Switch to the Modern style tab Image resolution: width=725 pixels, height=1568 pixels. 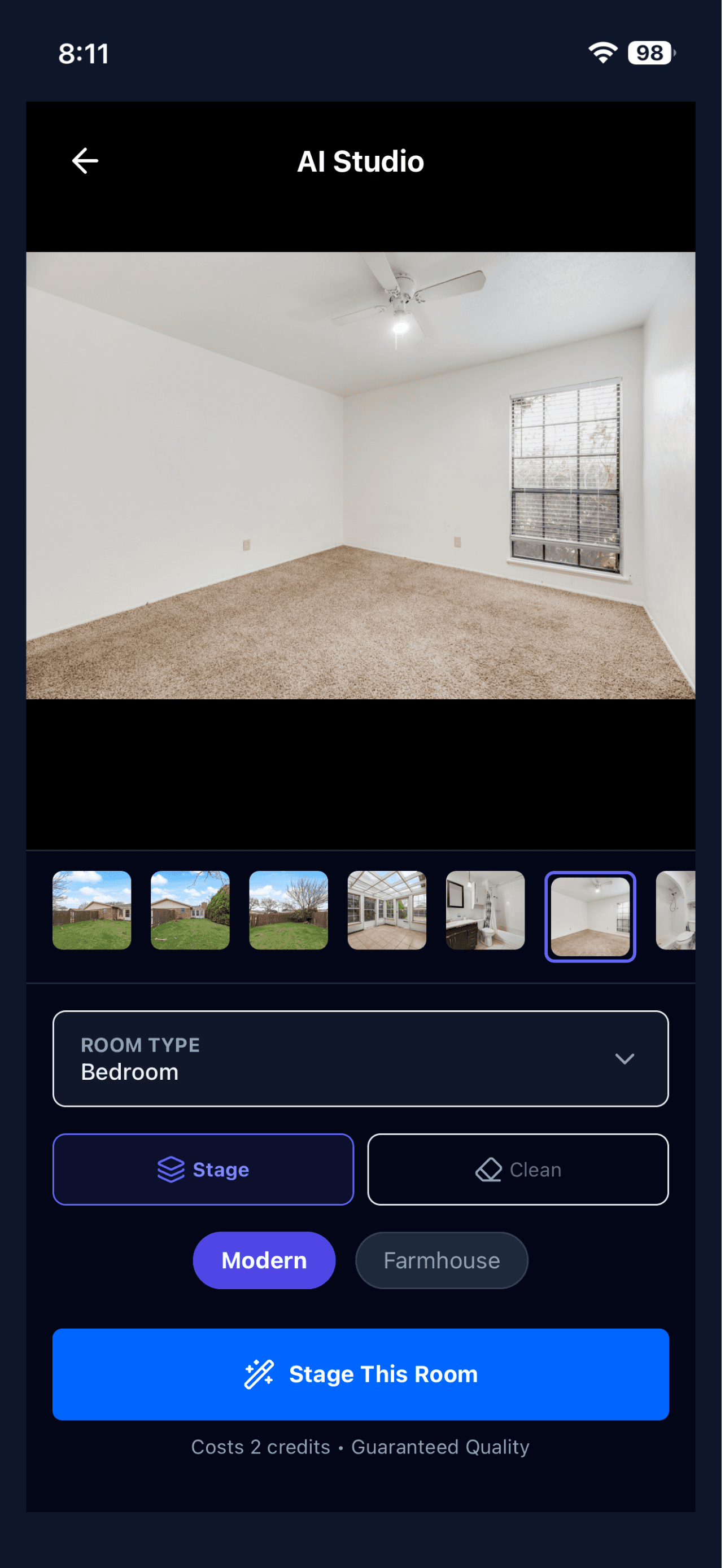coord(264,1260)
